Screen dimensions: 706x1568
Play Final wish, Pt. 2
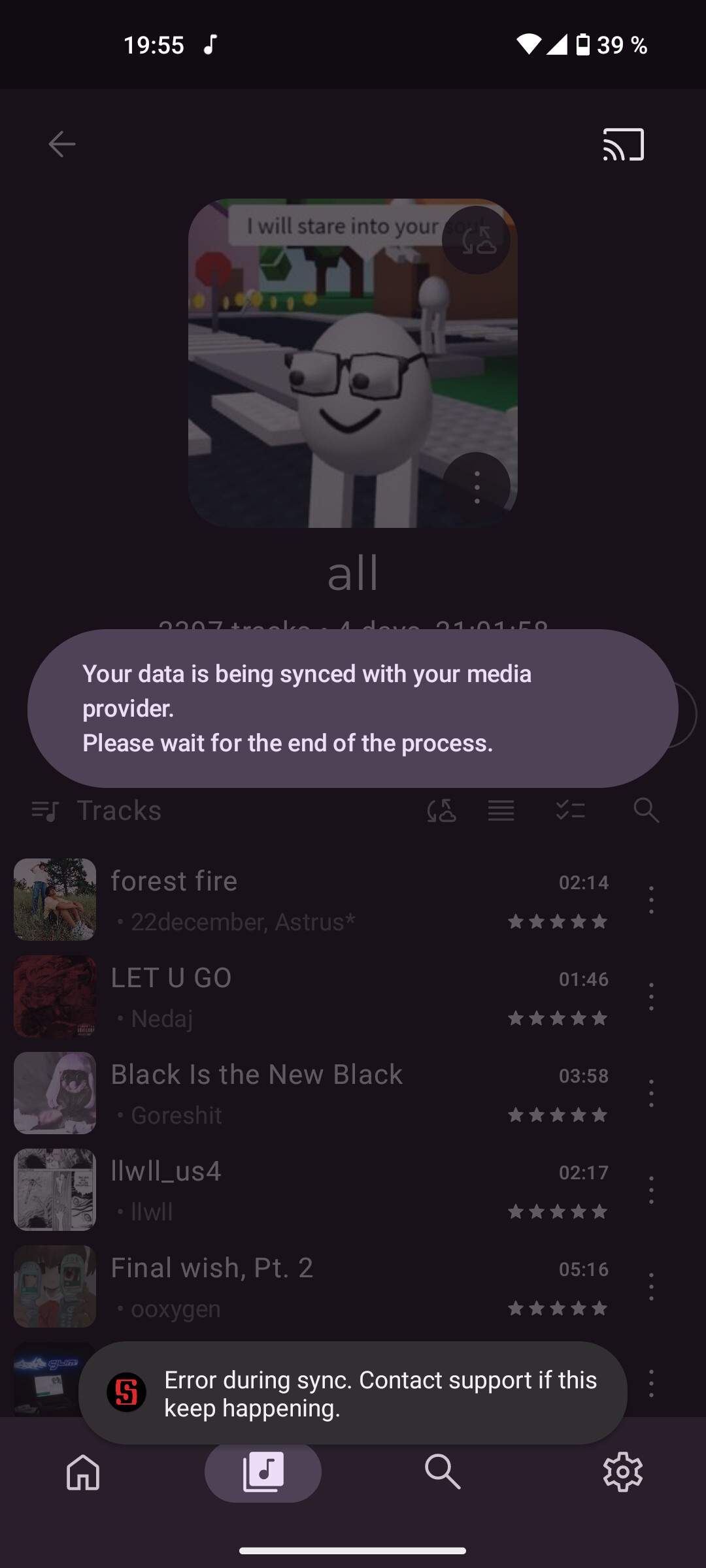point(311,1286)
